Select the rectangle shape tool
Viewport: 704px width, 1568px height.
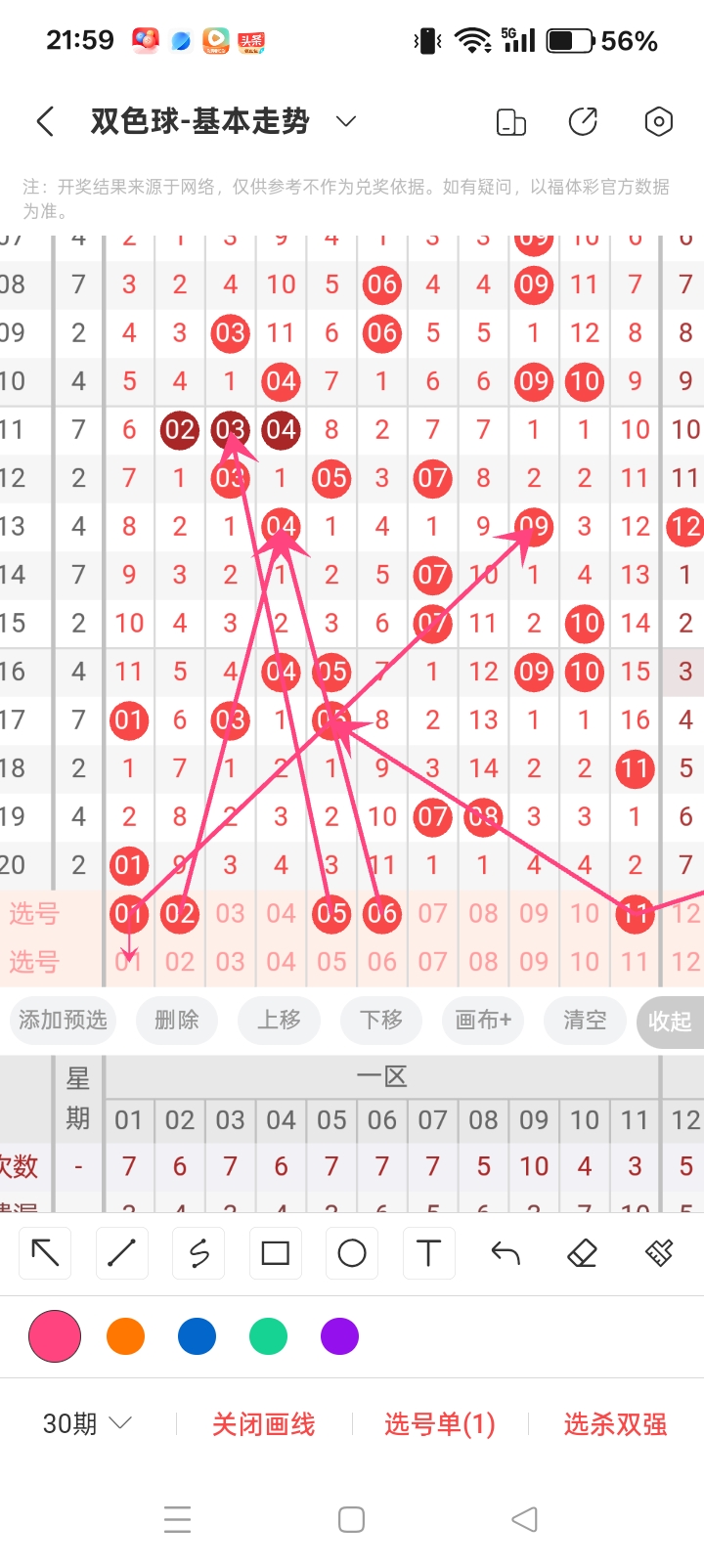pos(276,1253)
